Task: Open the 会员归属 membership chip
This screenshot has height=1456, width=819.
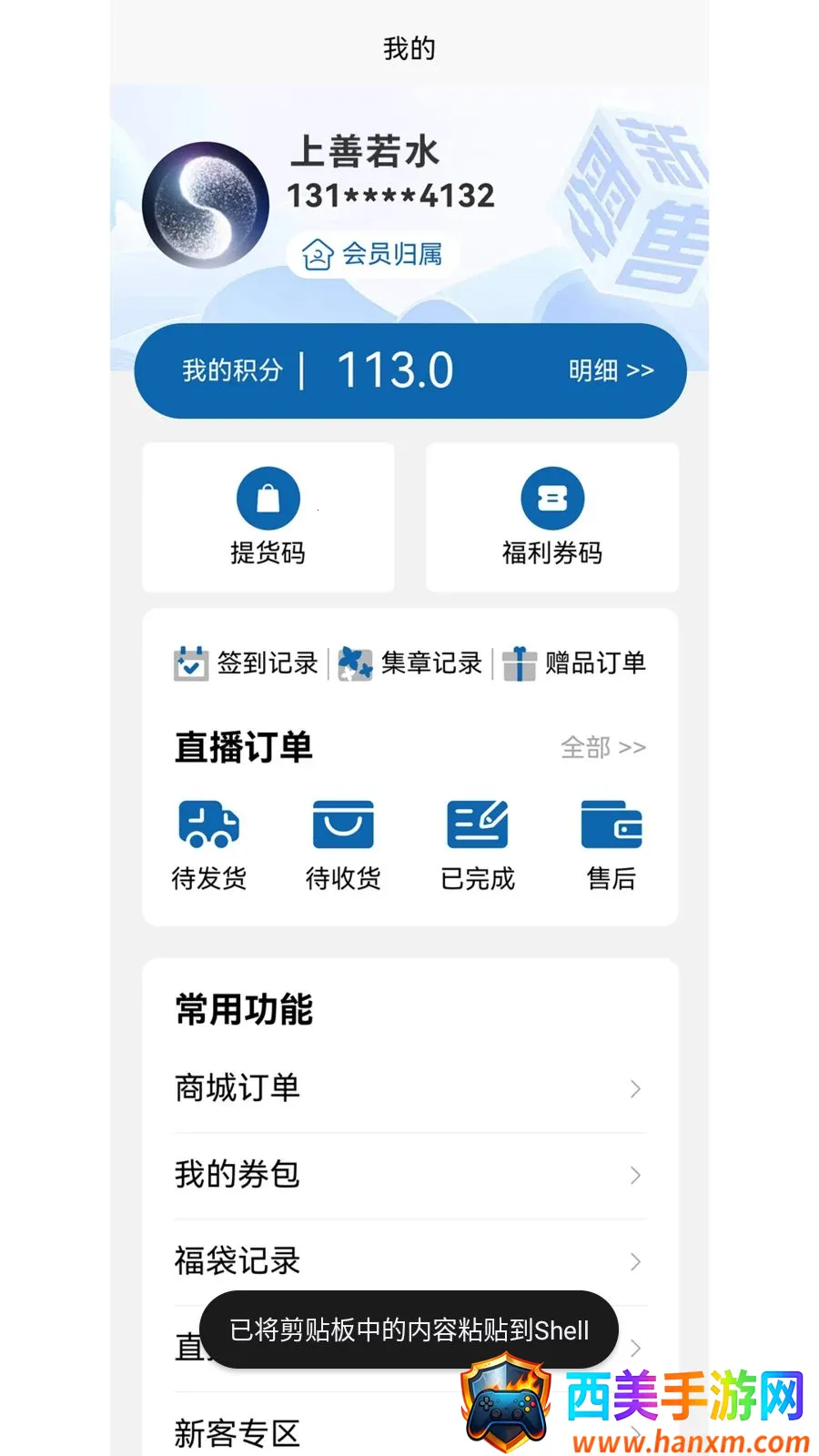Action: [x=373, y=254]
